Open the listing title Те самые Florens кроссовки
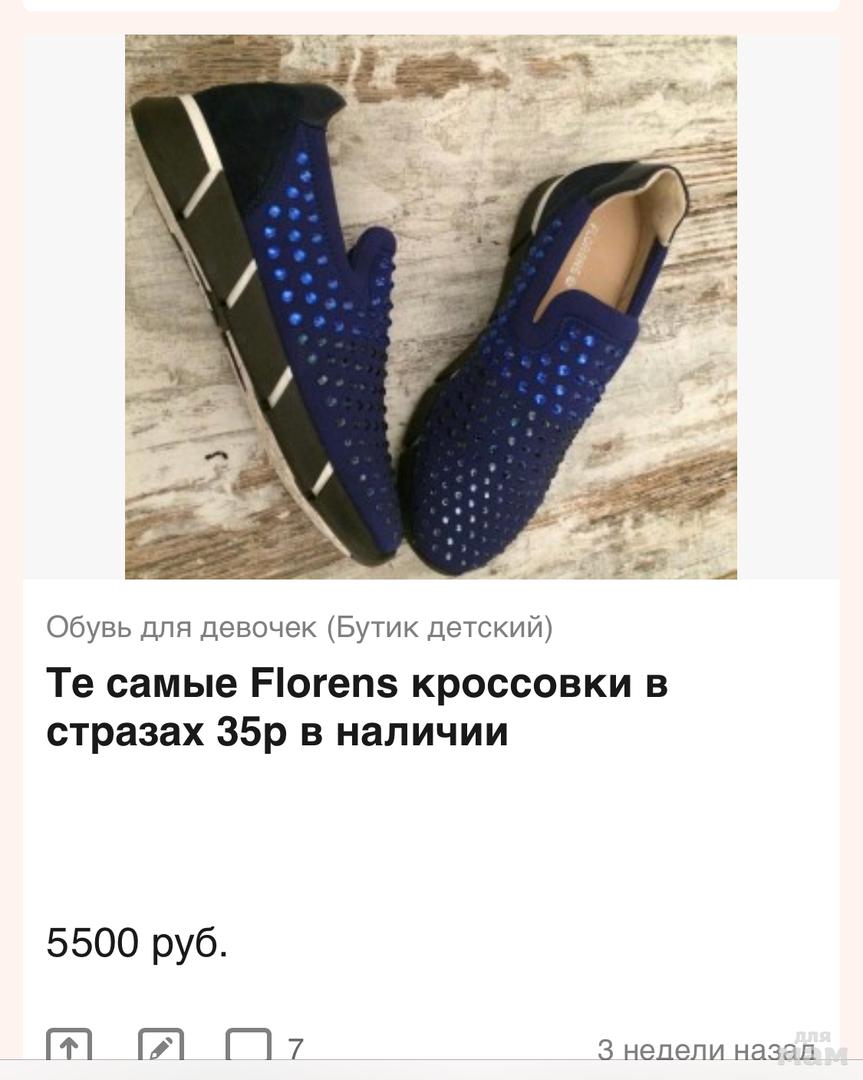The width and height of the screenshot is (863, 1080). click(x=356, y=708)
